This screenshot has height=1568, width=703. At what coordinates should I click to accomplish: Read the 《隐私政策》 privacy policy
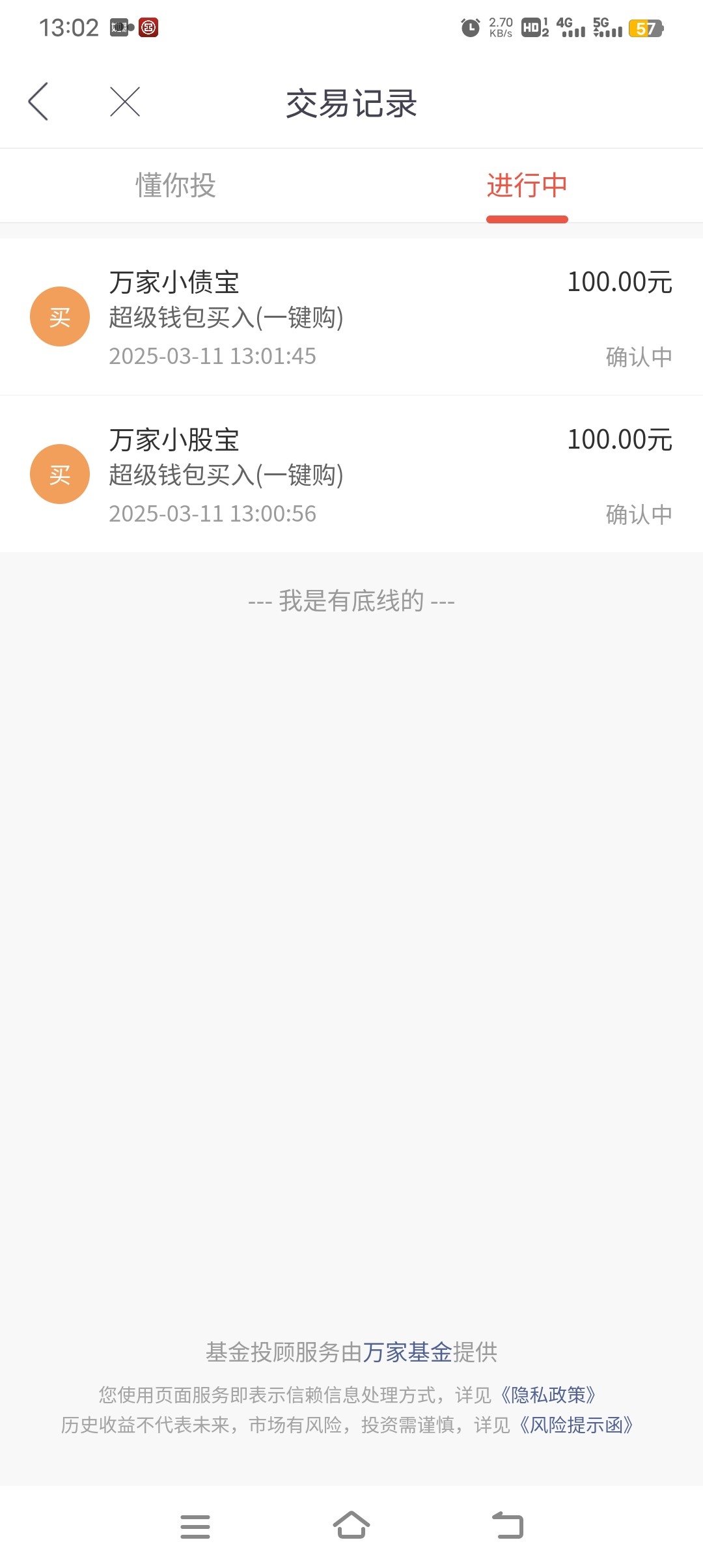point(547,1395)
